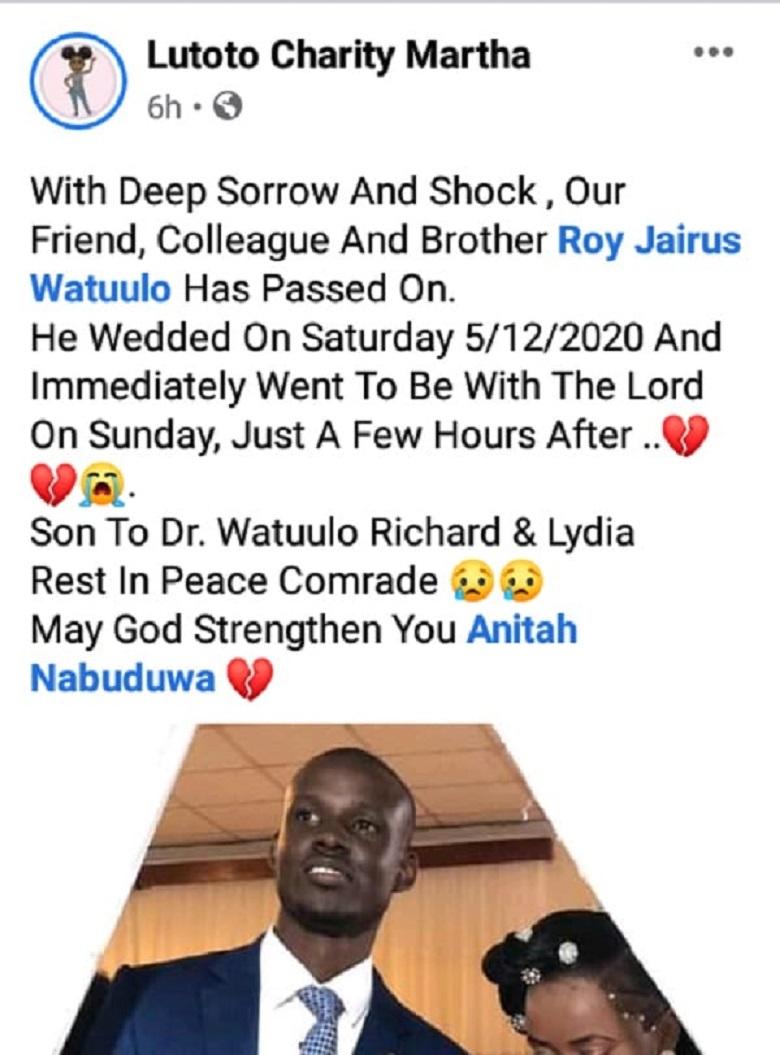View the post's wedding photo full screen
The width and height of the screenshot is (780, 1055).
click(390, 890)
